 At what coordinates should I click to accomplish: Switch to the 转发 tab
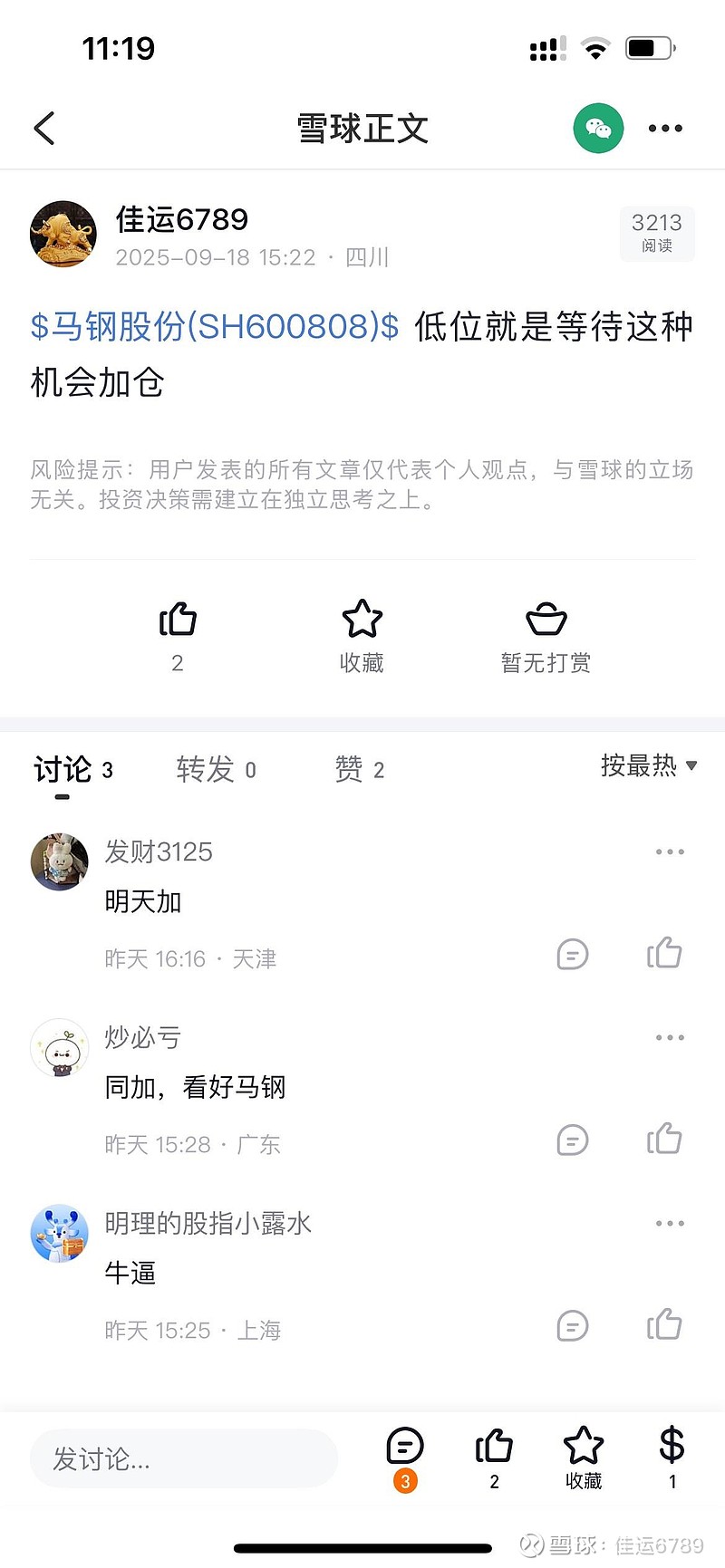coord(216,770)
